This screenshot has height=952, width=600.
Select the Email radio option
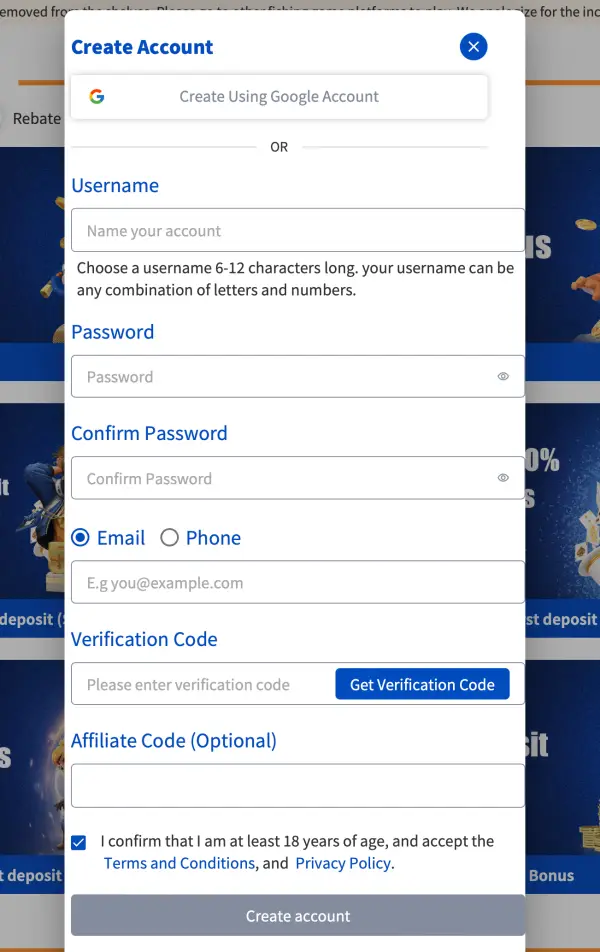tap(81, 538)
